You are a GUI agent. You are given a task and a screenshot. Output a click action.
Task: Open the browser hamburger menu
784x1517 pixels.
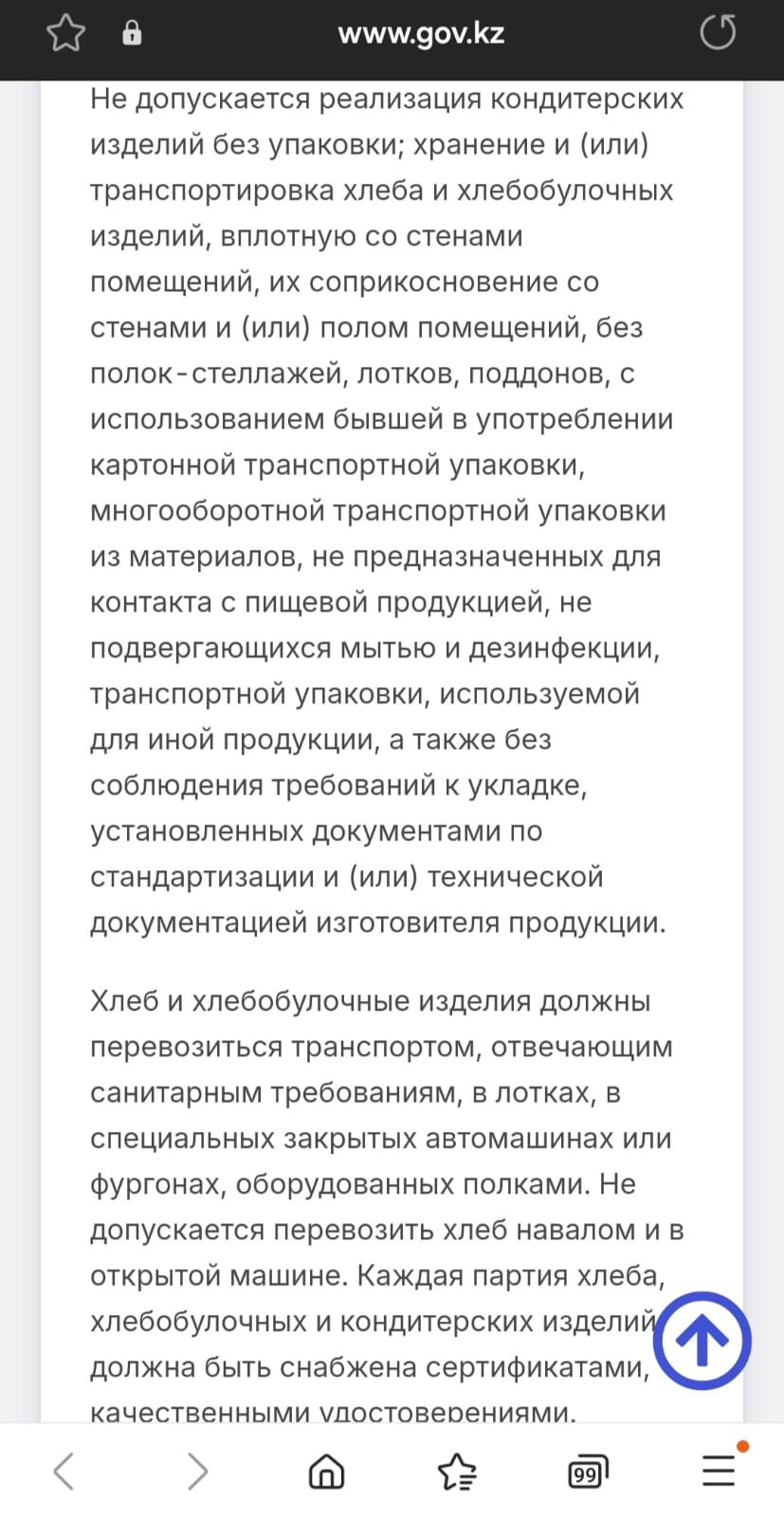[720, 1471]
